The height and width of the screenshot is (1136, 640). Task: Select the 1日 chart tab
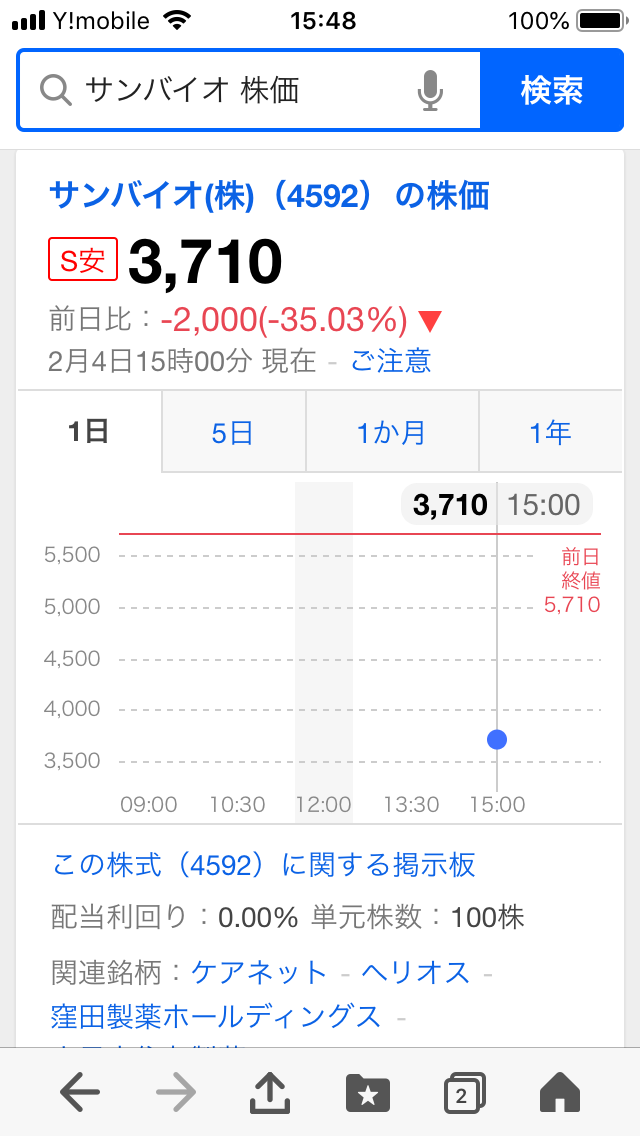(x=89, y=432)
